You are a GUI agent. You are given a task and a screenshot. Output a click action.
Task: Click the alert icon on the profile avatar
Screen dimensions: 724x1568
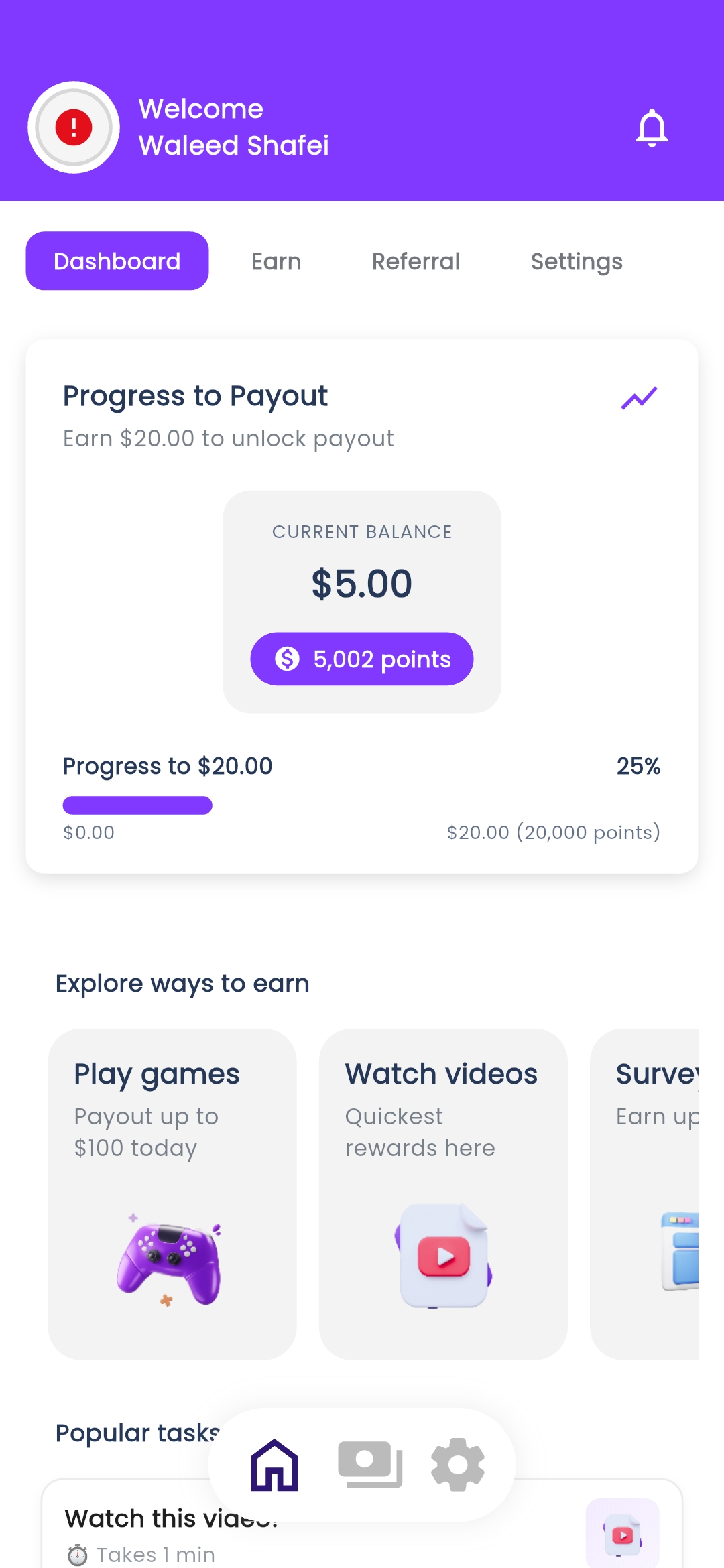pyautogui.click(x=74, y=127)
